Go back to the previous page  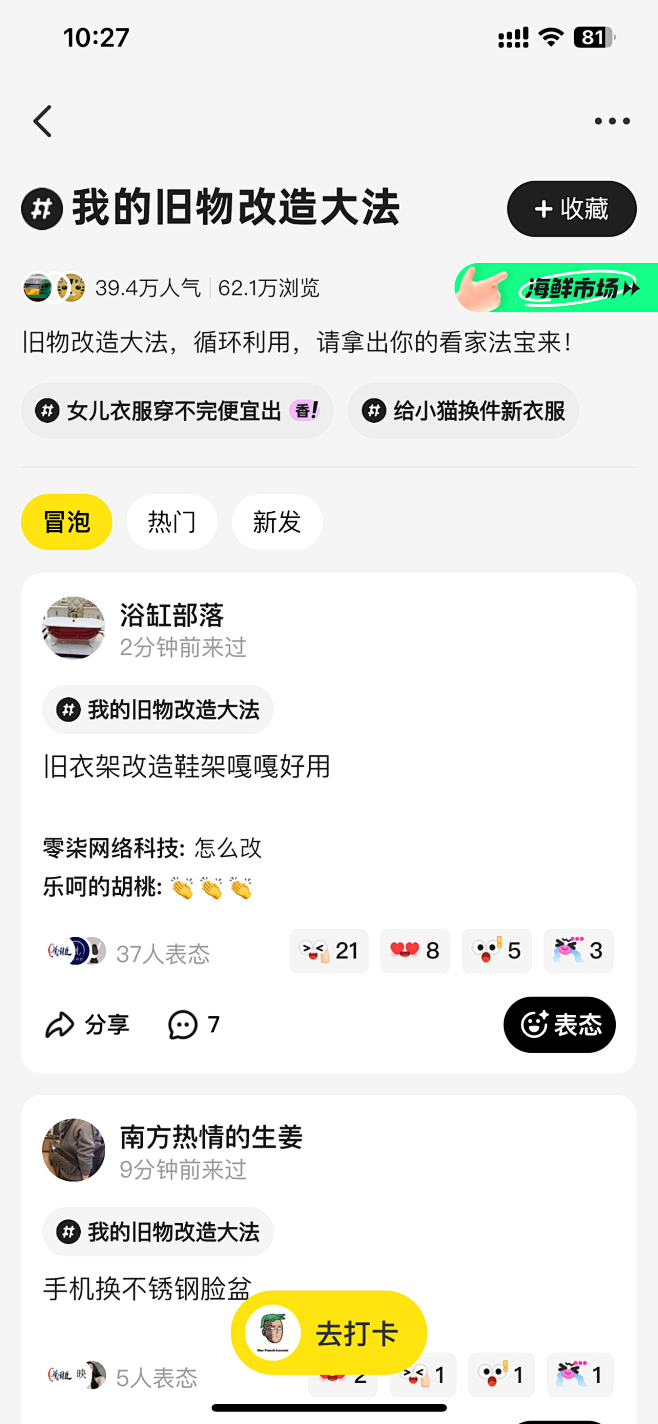pos(42,122)
